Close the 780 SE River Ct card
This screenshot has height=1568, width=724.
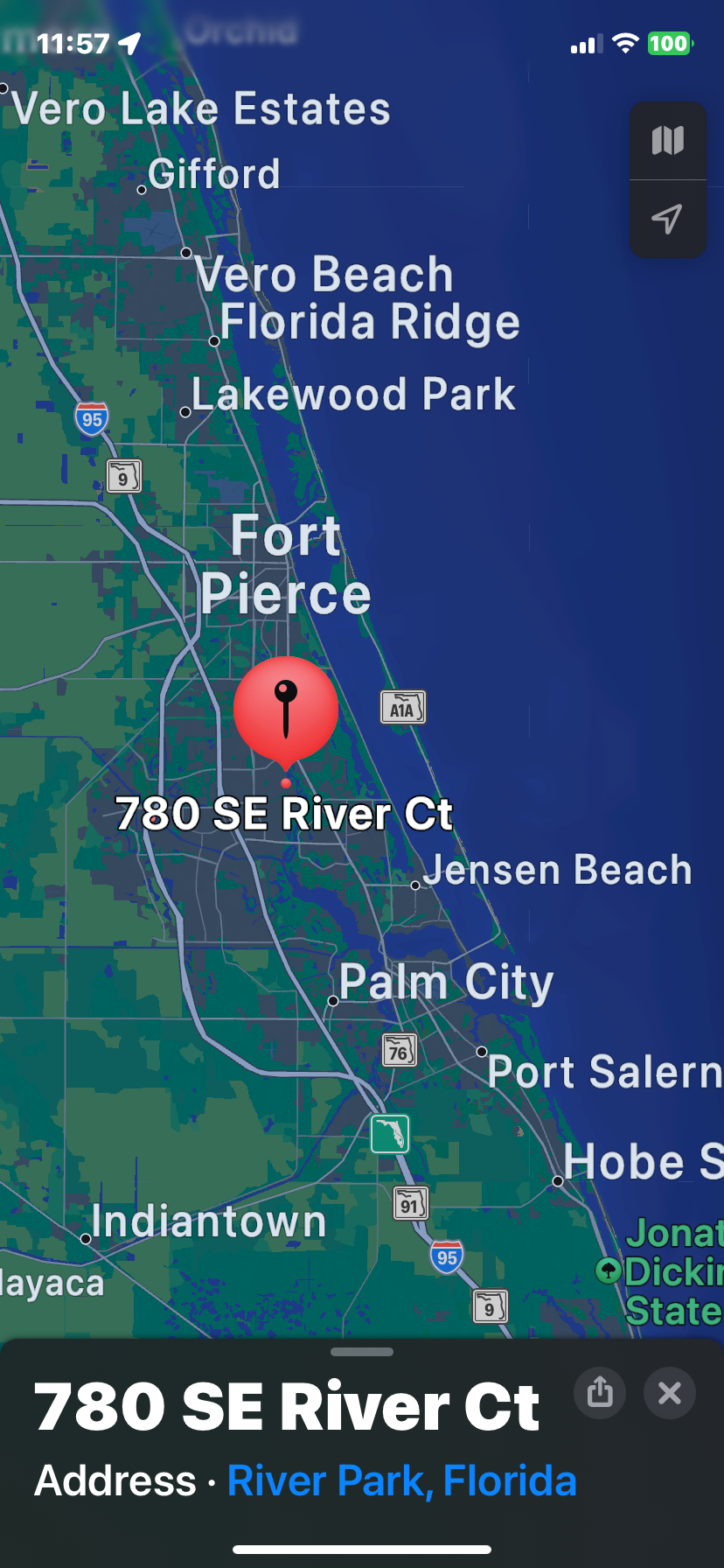click(x=670, y=1392)
